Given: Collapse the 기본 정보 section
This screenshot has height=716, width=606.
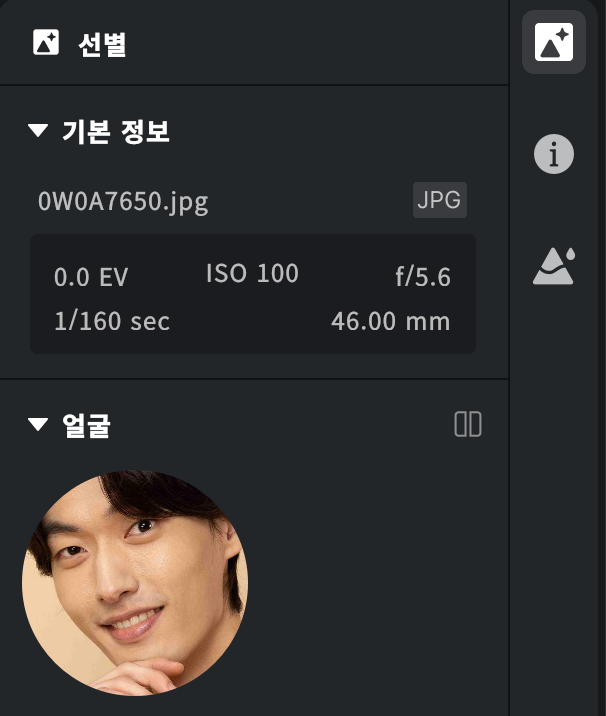Looking at the screenshot, I should (39, 131).
